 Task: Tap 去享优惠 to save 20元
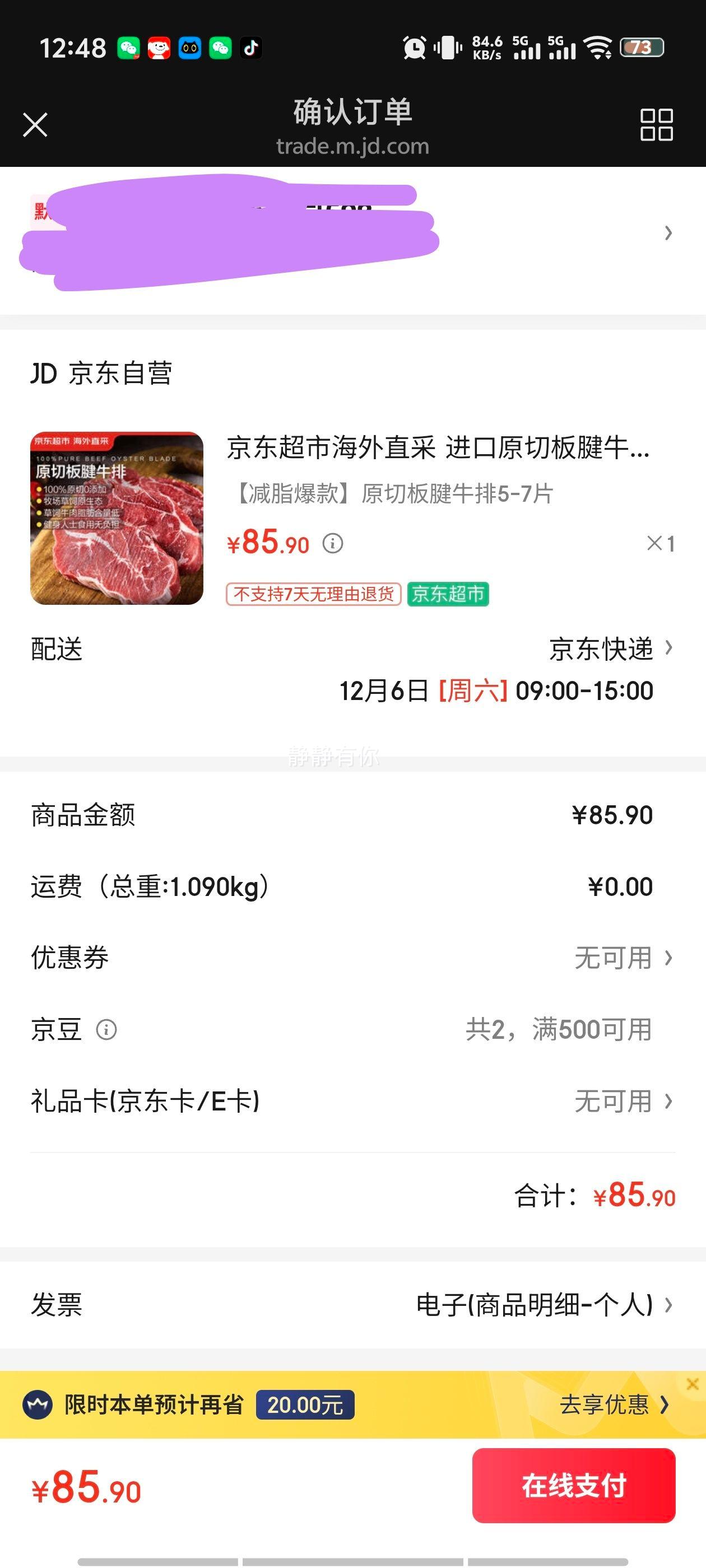[614, 1405]
